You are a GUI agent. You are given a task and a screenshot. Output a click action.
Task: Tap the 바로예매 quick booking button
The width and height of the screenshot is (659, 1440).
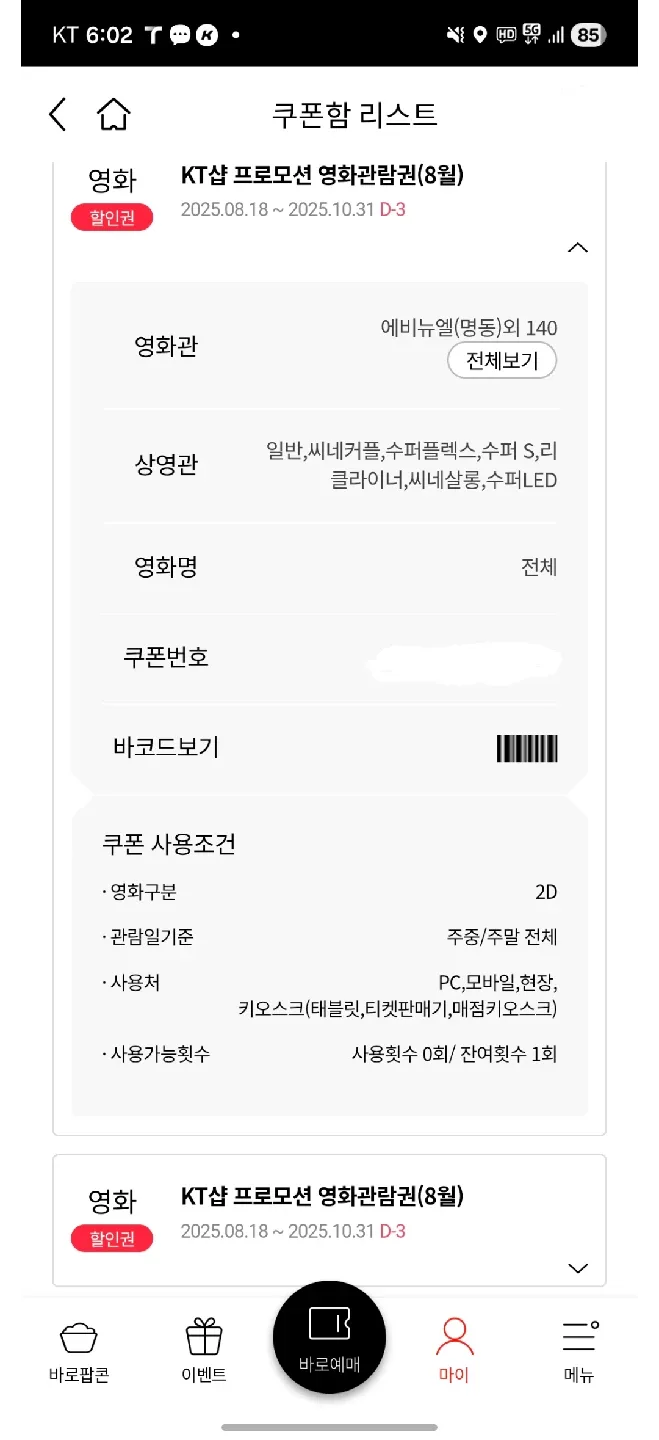coord(329,1337)
